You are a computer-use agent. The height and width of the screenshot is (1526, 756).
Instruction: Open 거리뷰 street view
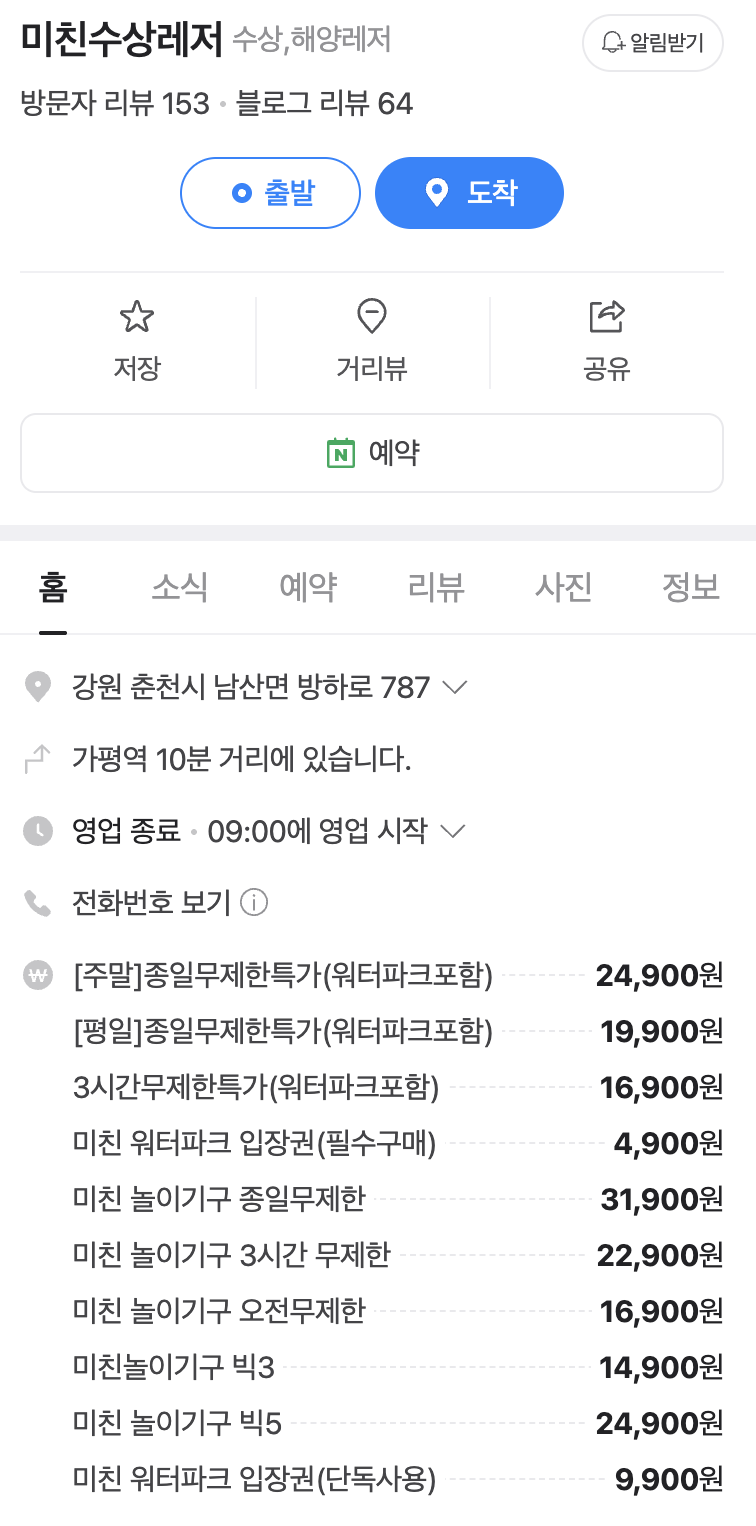(x=372, y=341)
